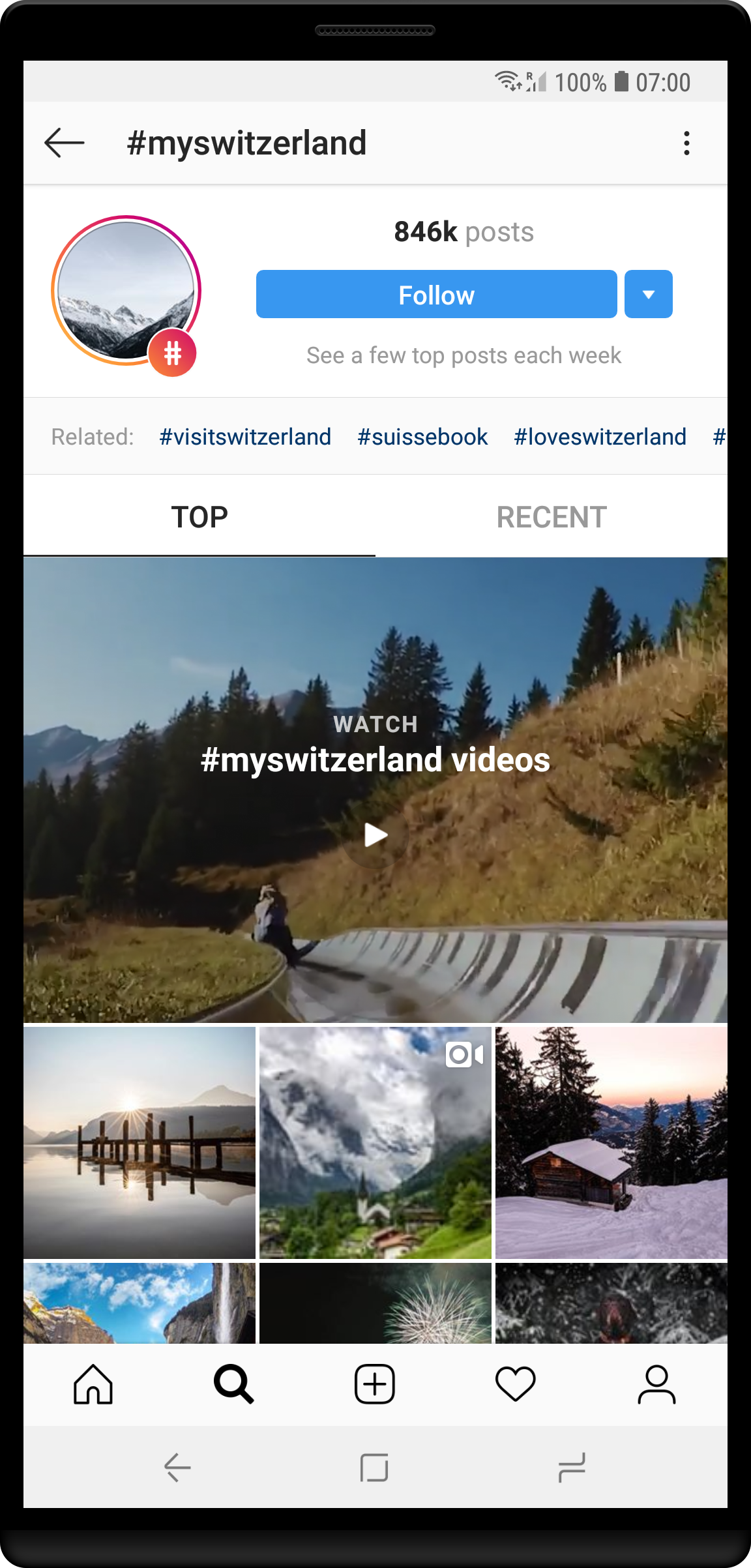Open the Search tab in bottom bar
751x1568 pixels.
click(234, 1384)
